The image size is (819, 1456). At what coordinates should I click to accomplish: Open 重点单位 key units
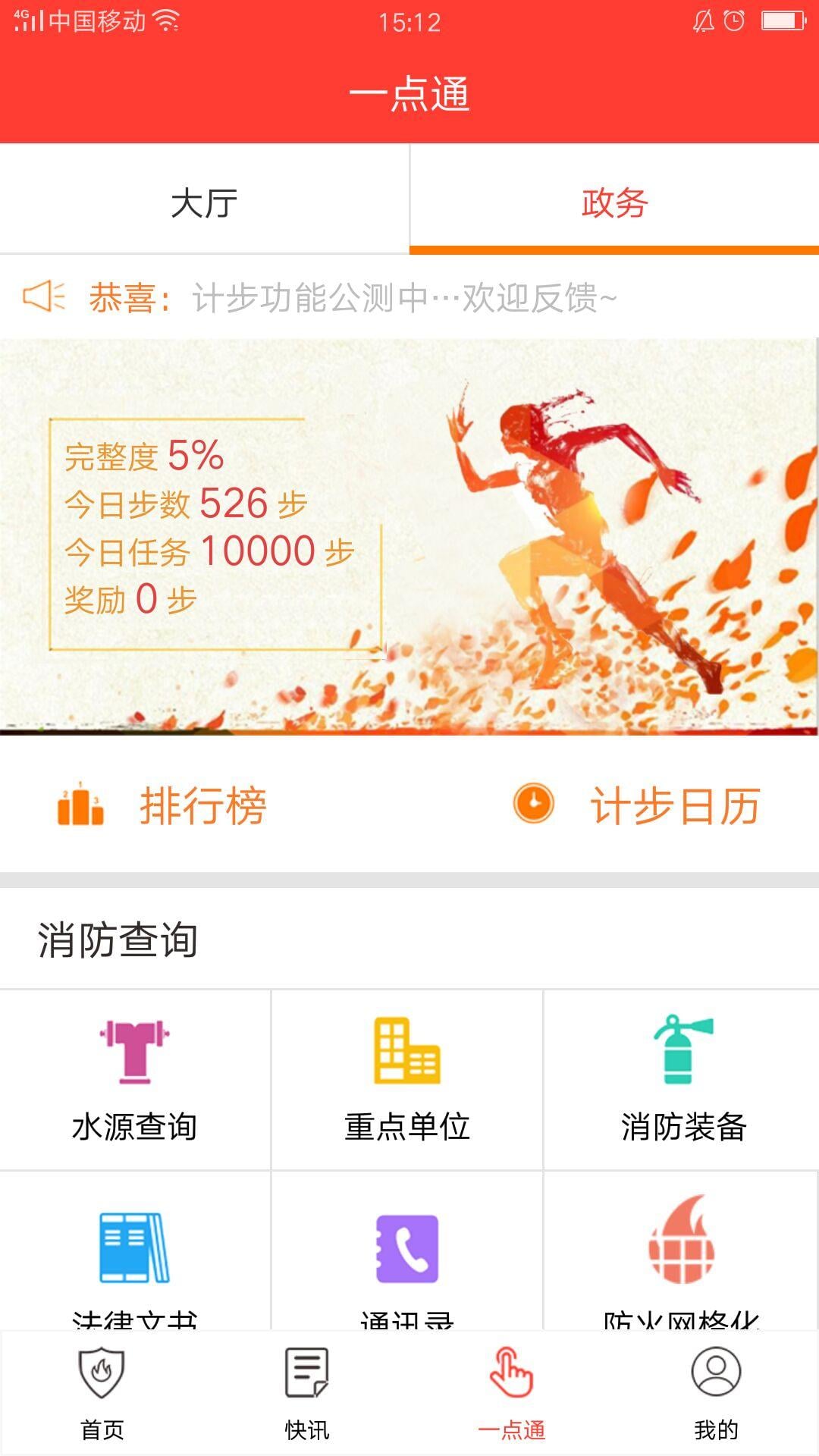(x=407, y=1079)
